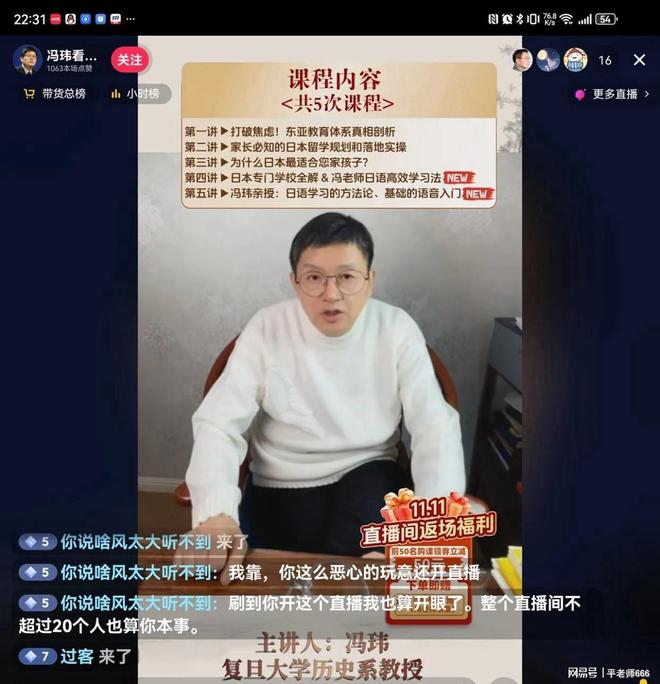Tap commenter 过客's username
660x684 pixels.
pos(76,656)
